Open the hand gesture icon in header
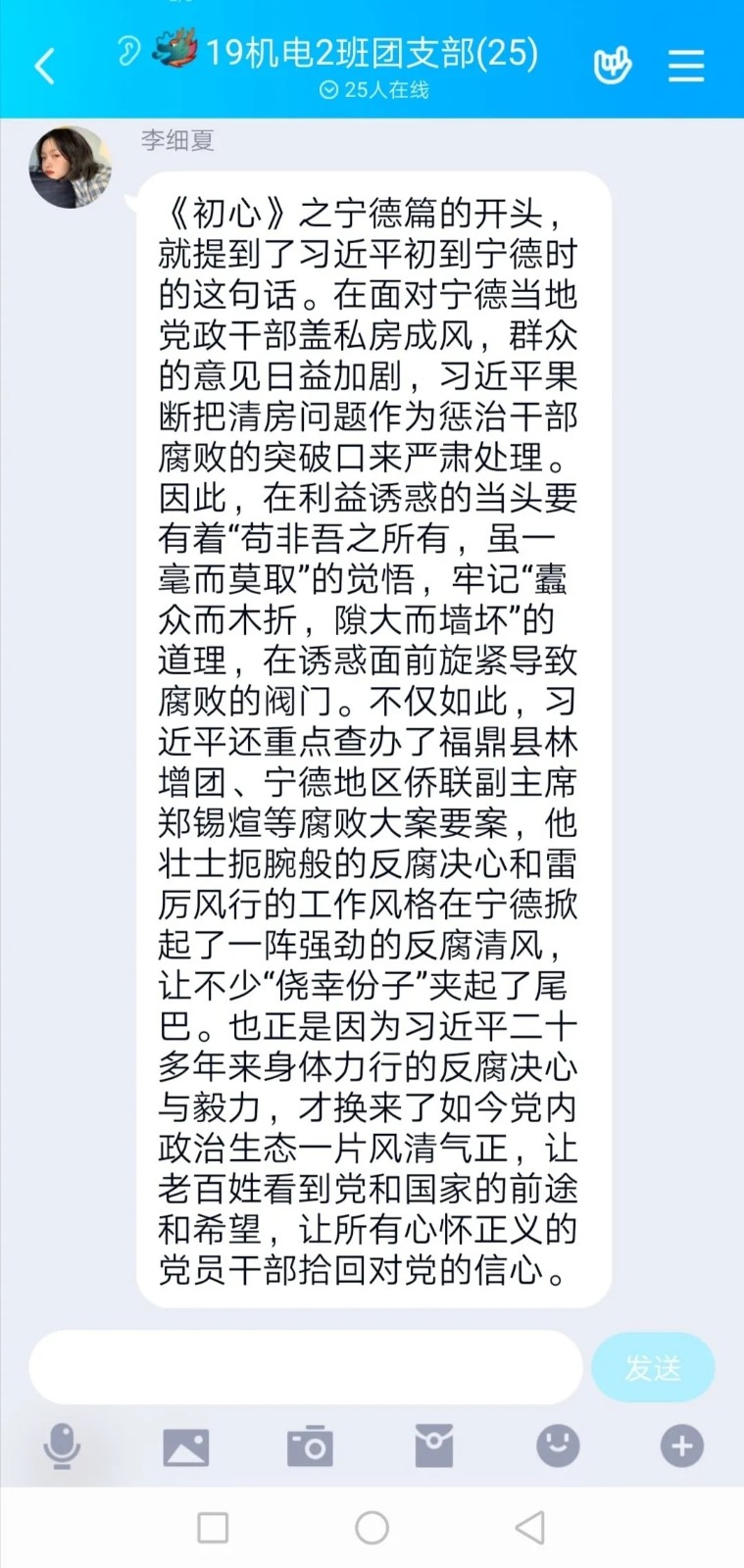Viewport: 744px width, 1568px height. point(612,67)
